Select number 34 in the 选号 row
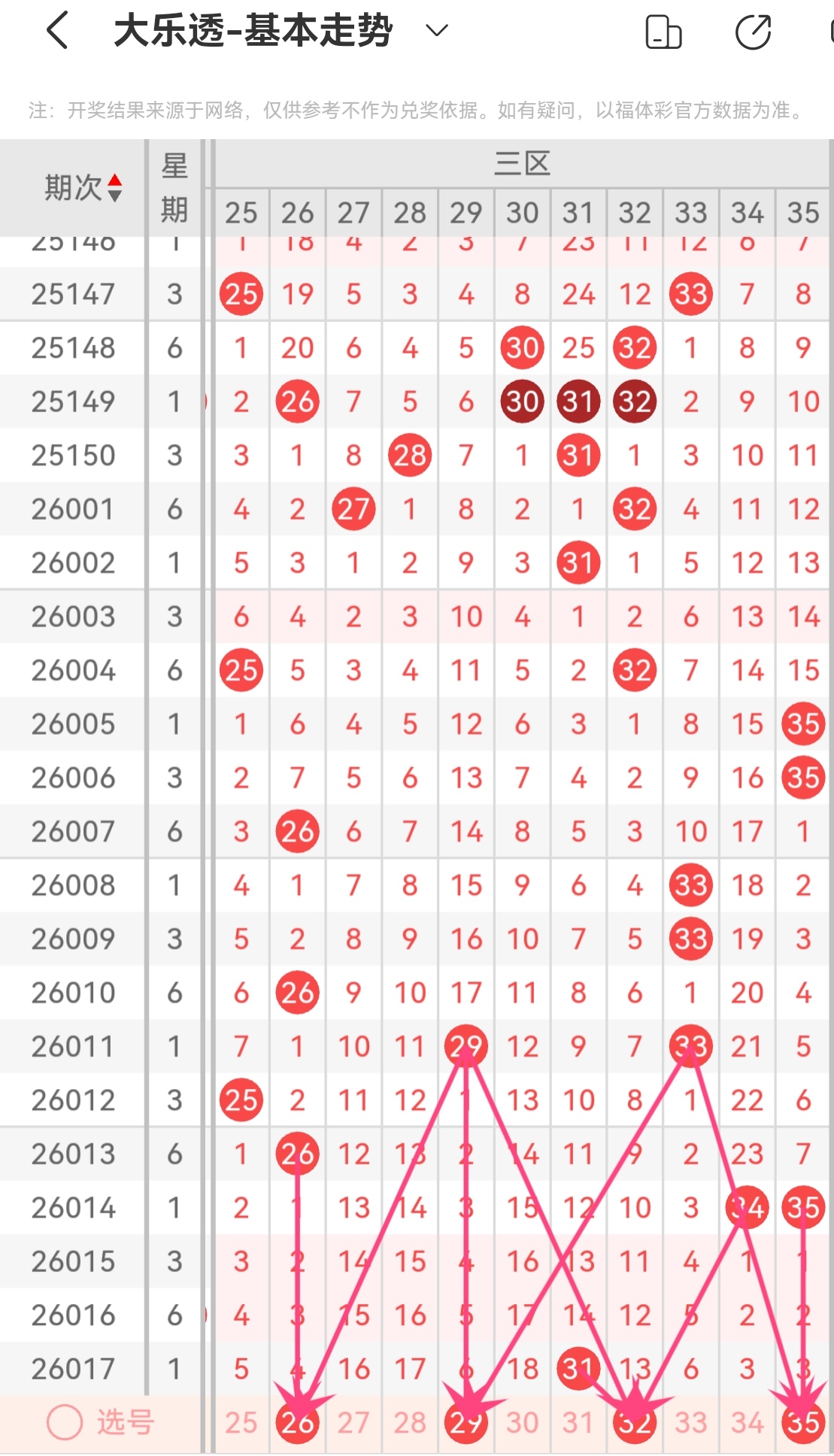Screen dimensions: 834x1456 [747, 1422]
